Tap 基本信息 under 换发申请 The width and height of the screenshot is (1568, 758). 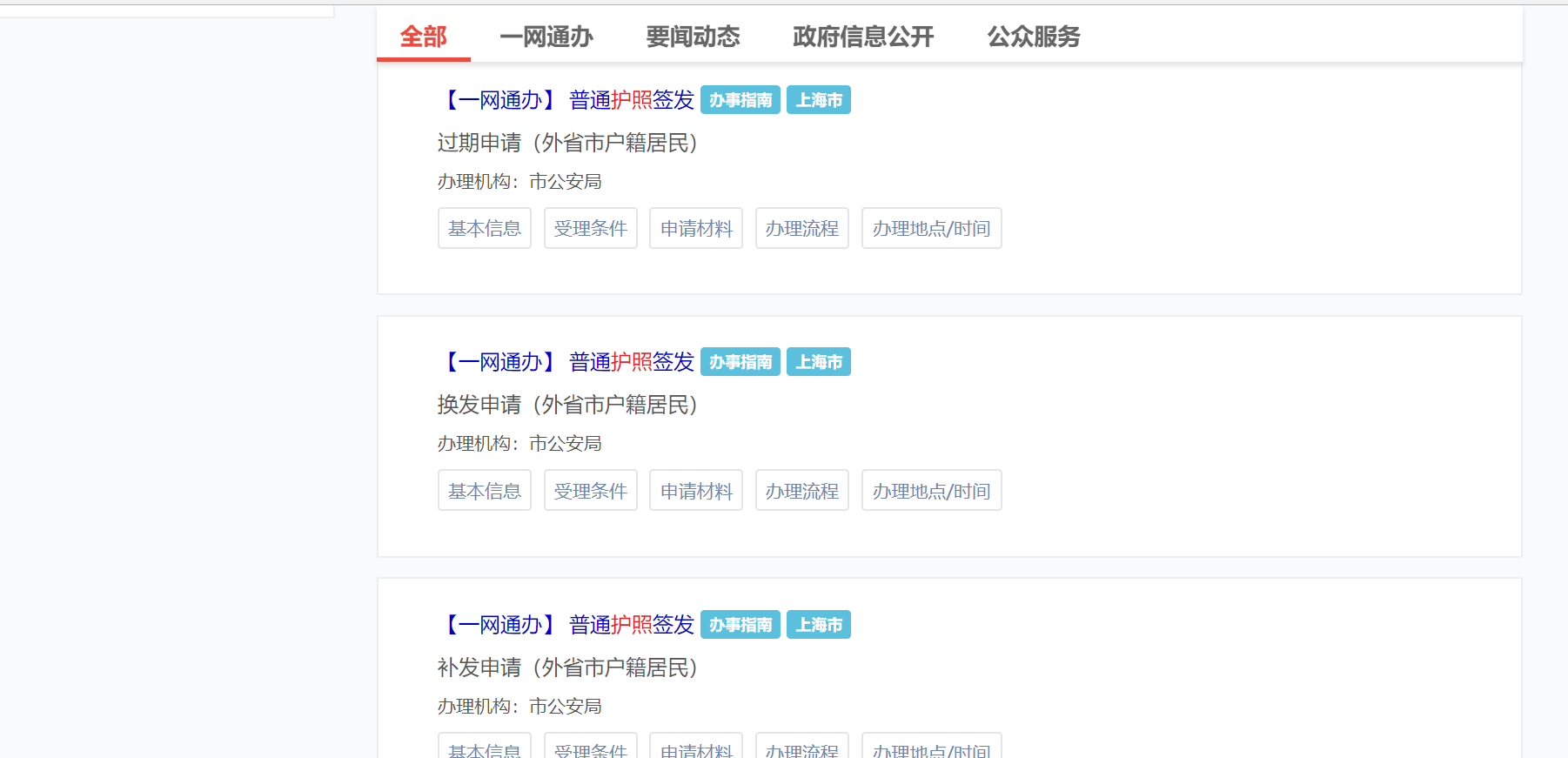point(484,491)
